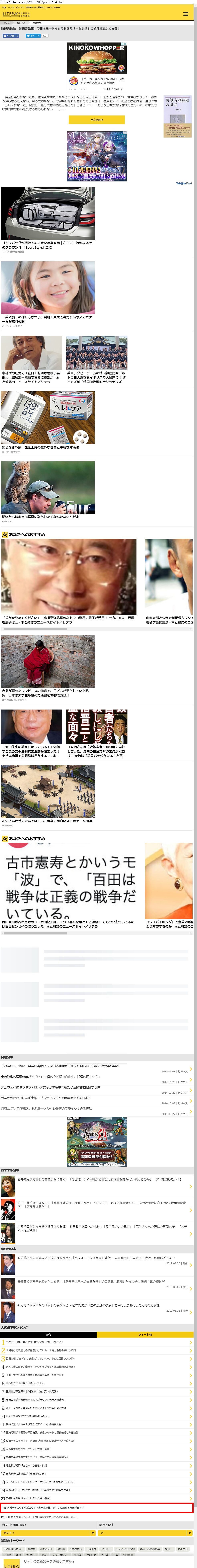Open the highlighted PR link below the ranking
The height and width of the screenshot is (1568, 197).
coord(97,1507)
